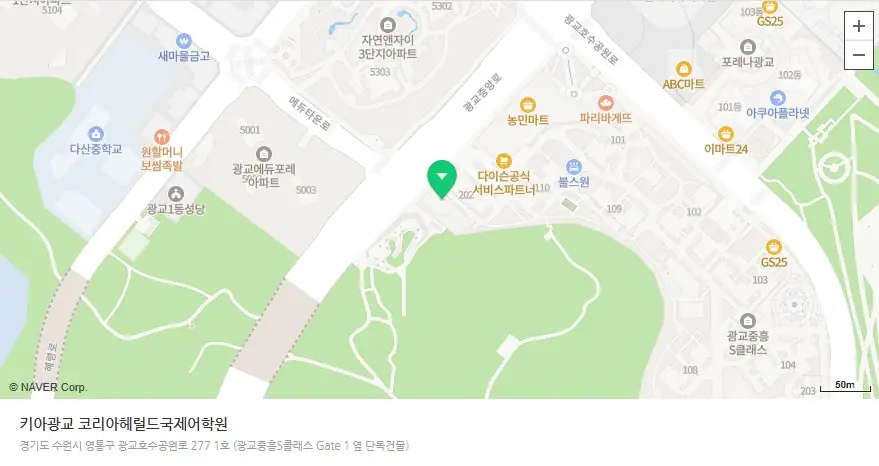
Task: Tap the green location marker pin
Action: 441,178
